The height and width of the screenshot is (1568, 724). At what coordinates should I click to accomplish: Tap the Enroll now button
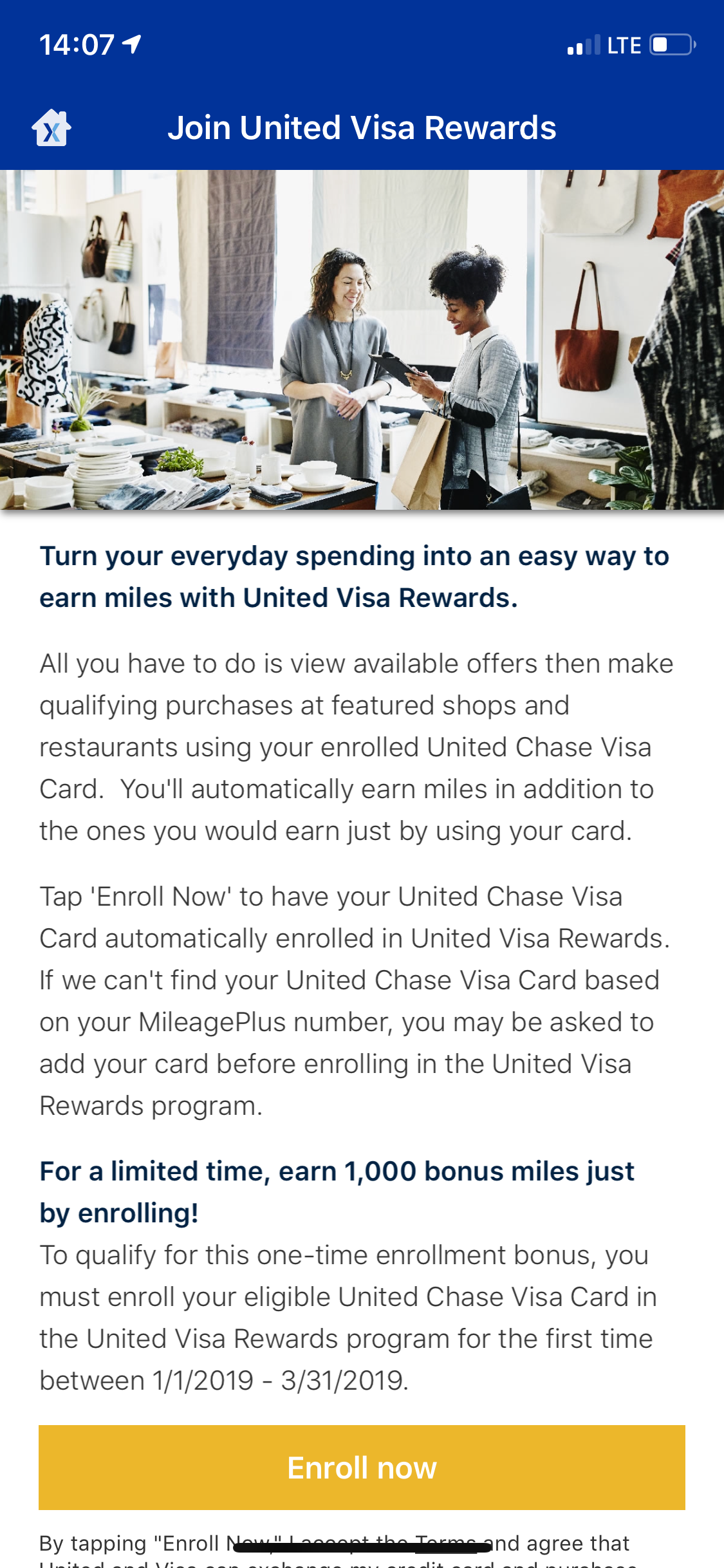click(x=362, y=1468)
